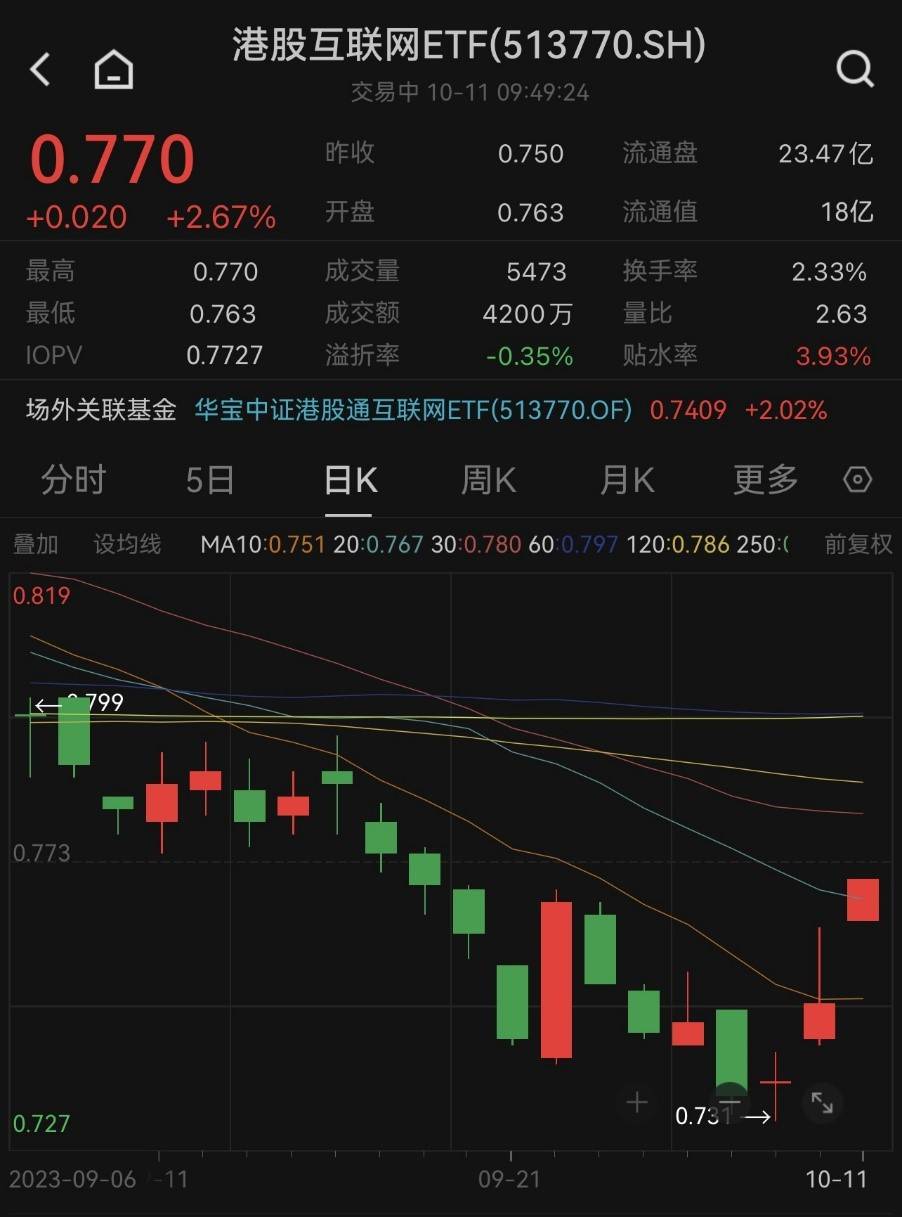The height and width of the screenshot is (1217, 902).
Task: Open the 更多 chart period dropdown
Action: point(763,480)
